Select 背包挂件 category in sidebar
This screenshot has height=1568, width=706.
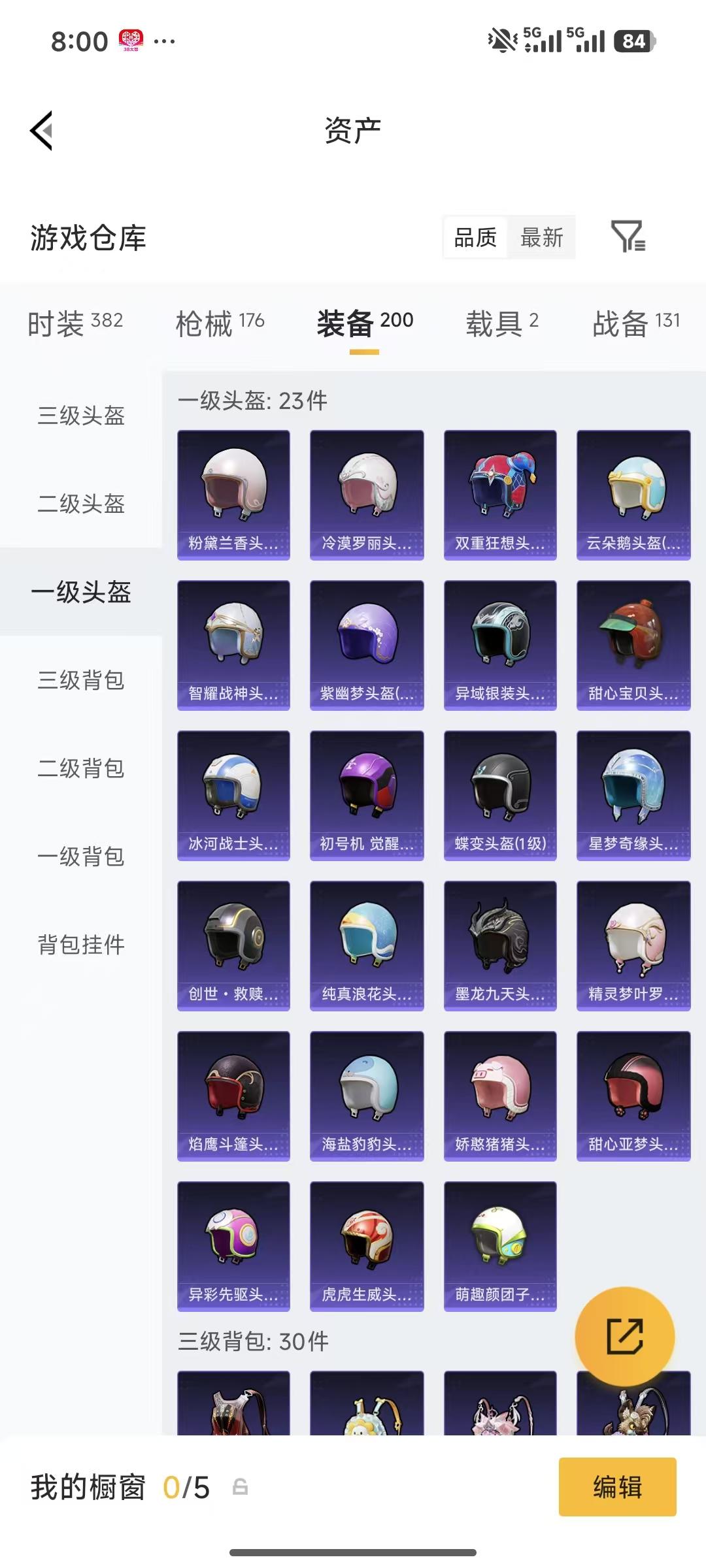(80, 943)
